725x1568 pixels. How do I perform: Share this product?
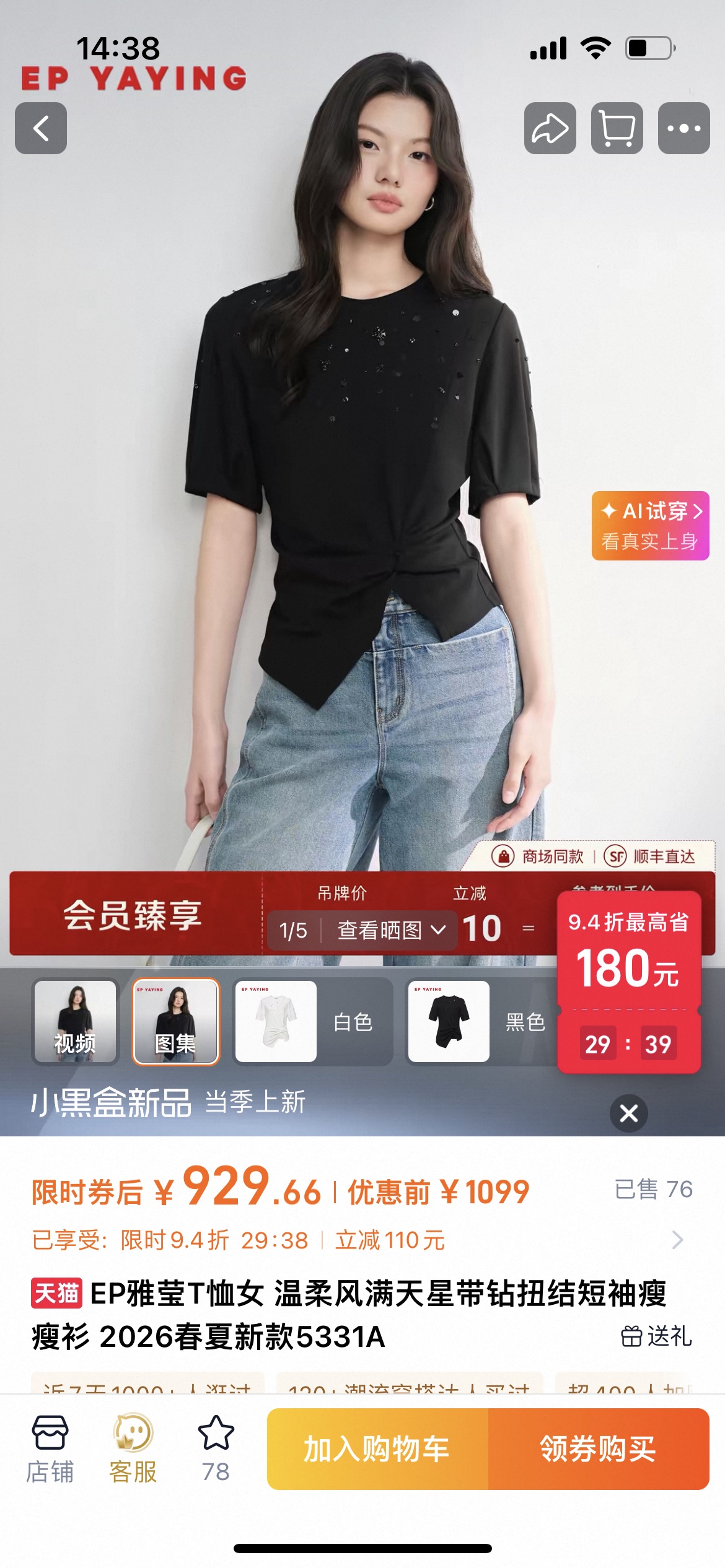coord(550,128)
